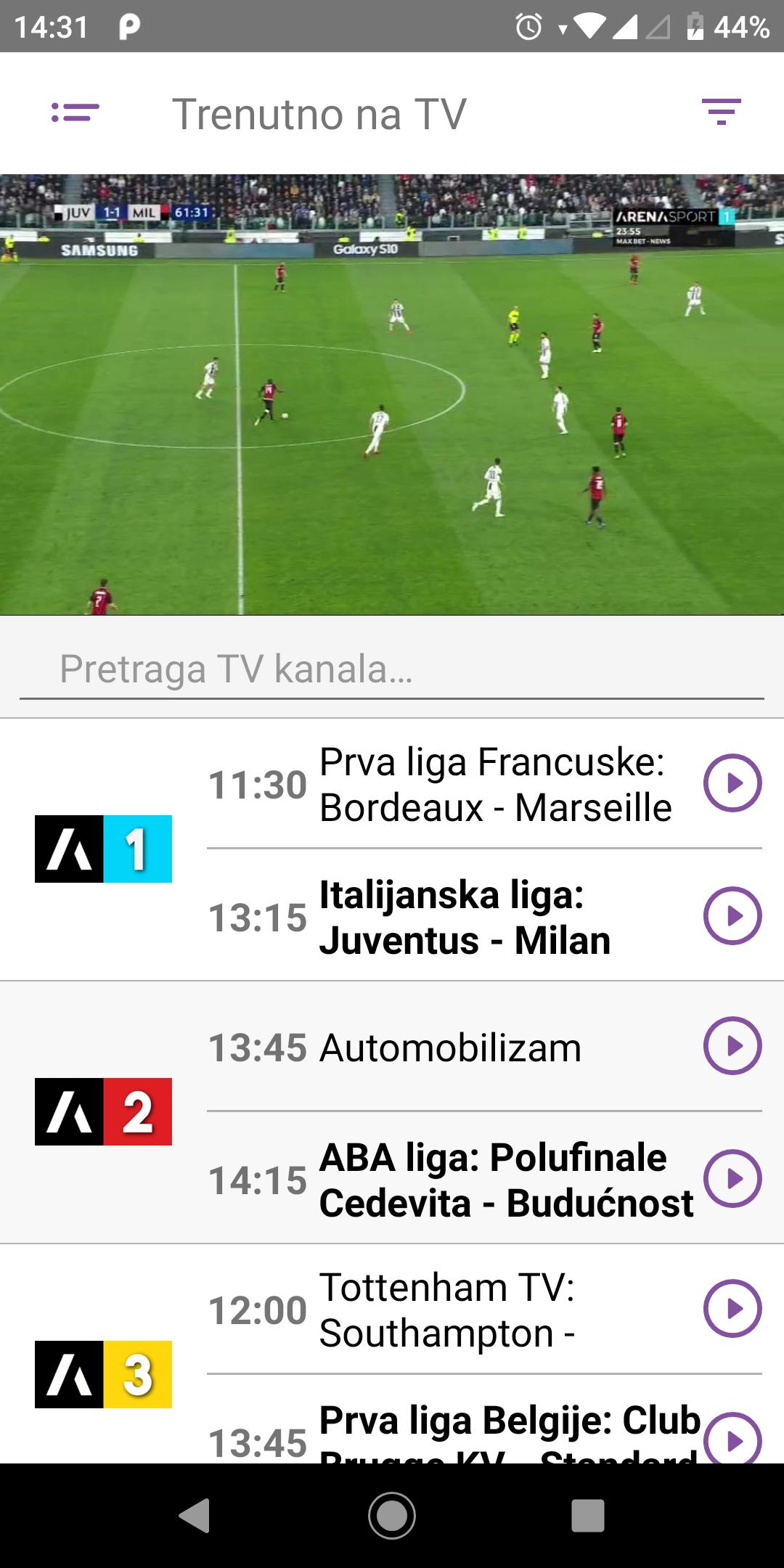Open the side menu list icon
Viewport: 784px width, 1568px height.
(75, 113)
